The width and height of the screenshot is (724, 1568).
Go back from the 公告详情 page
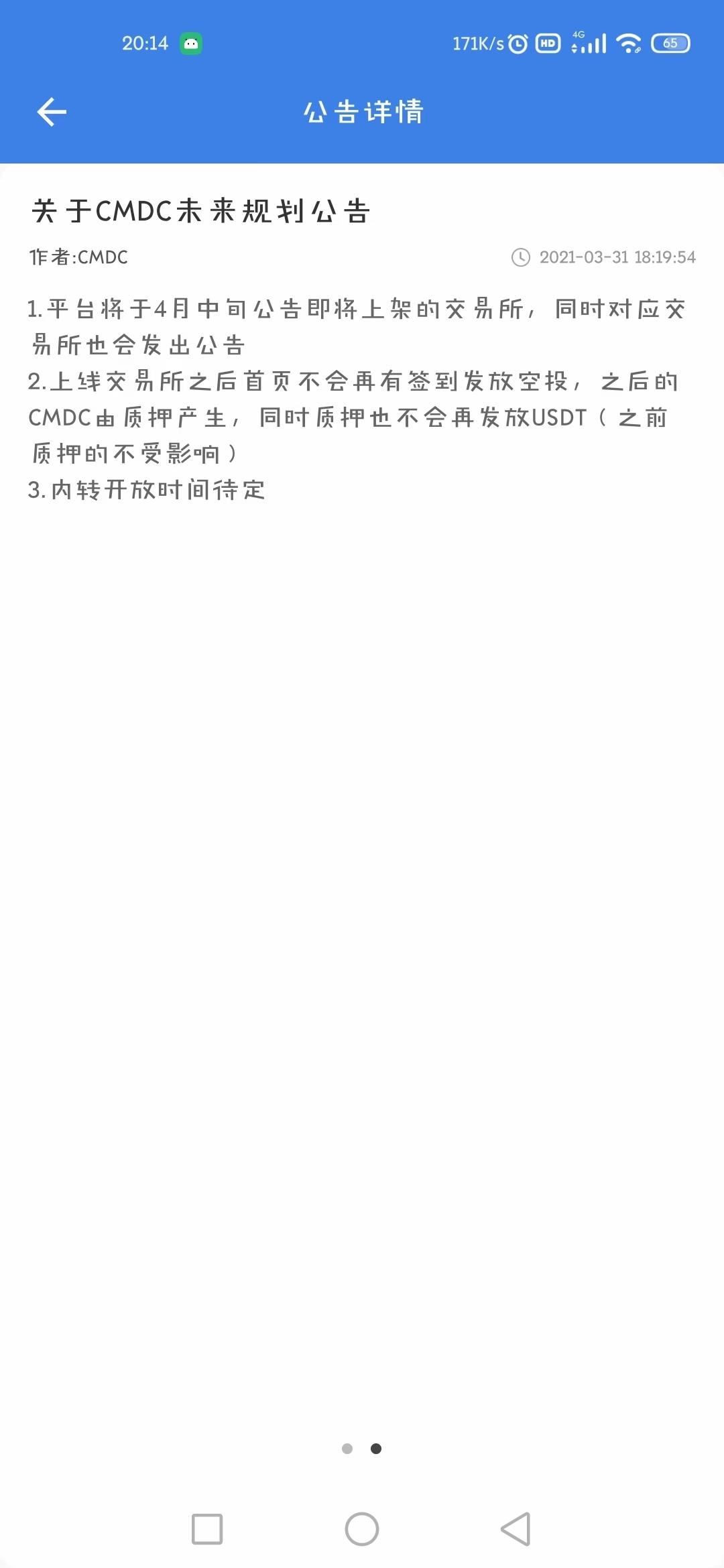pyautogui.click(x=52, y=112)
